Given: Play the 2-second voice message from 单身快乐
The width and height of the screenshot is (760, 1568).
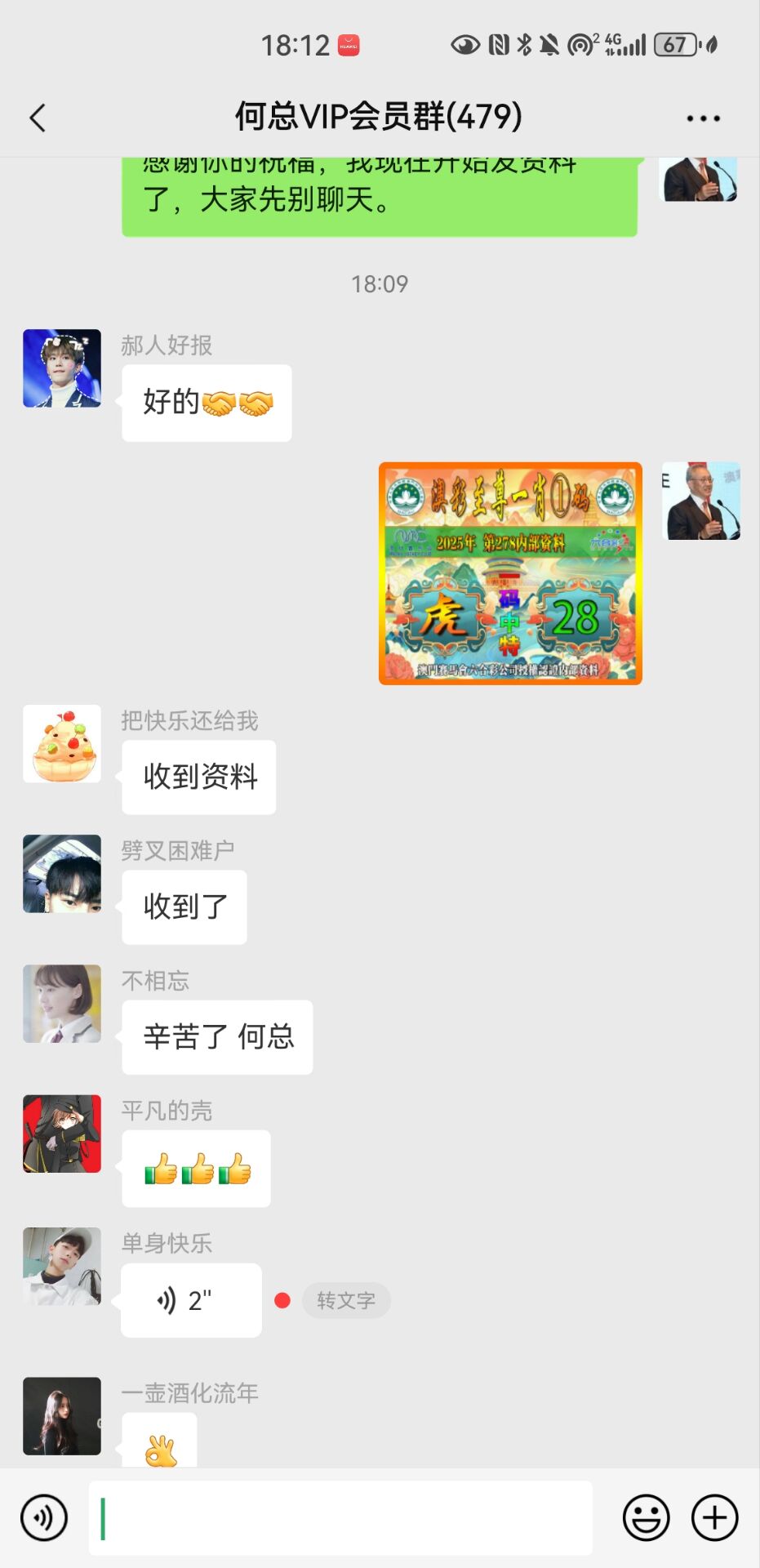Looking at the screenshot, I should (x=191, y=1300).
